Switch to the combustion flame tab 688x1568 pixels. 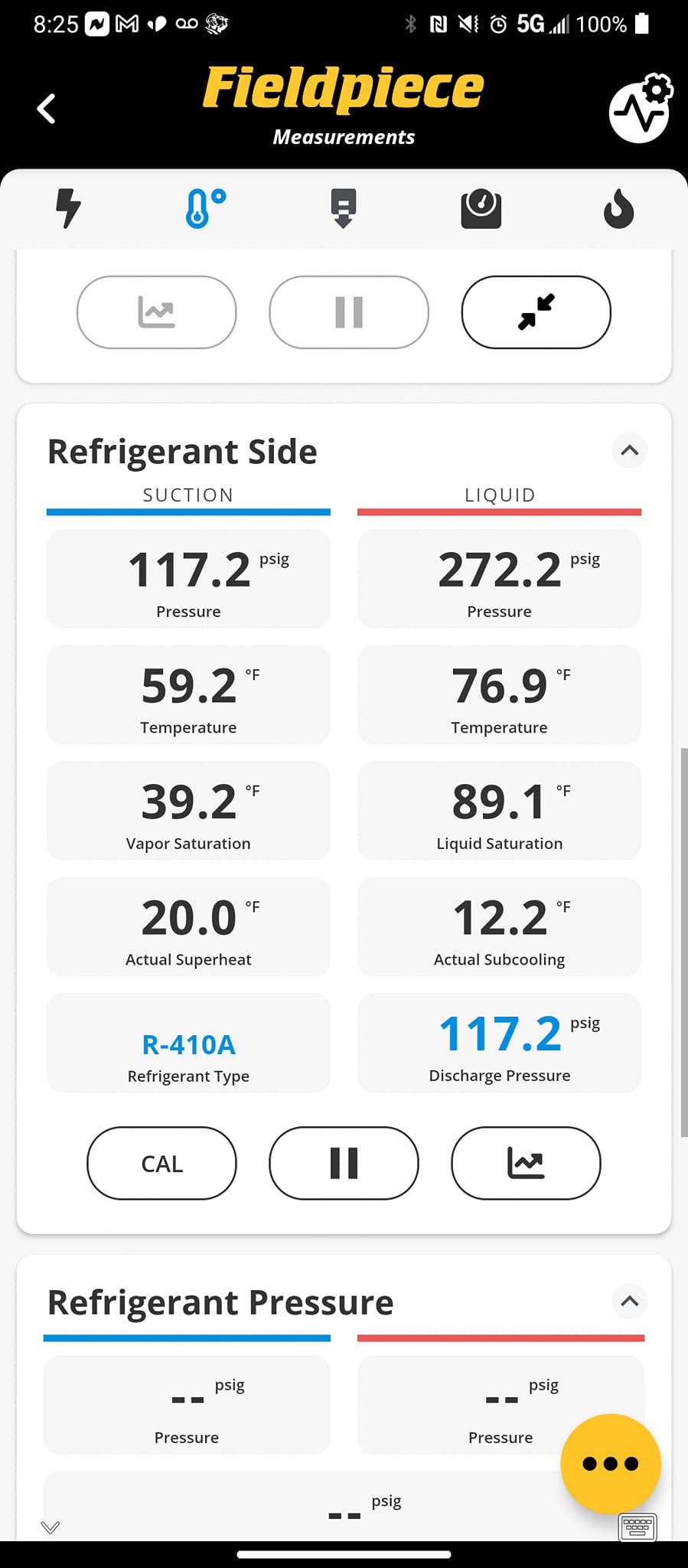[x=618, y=208]
